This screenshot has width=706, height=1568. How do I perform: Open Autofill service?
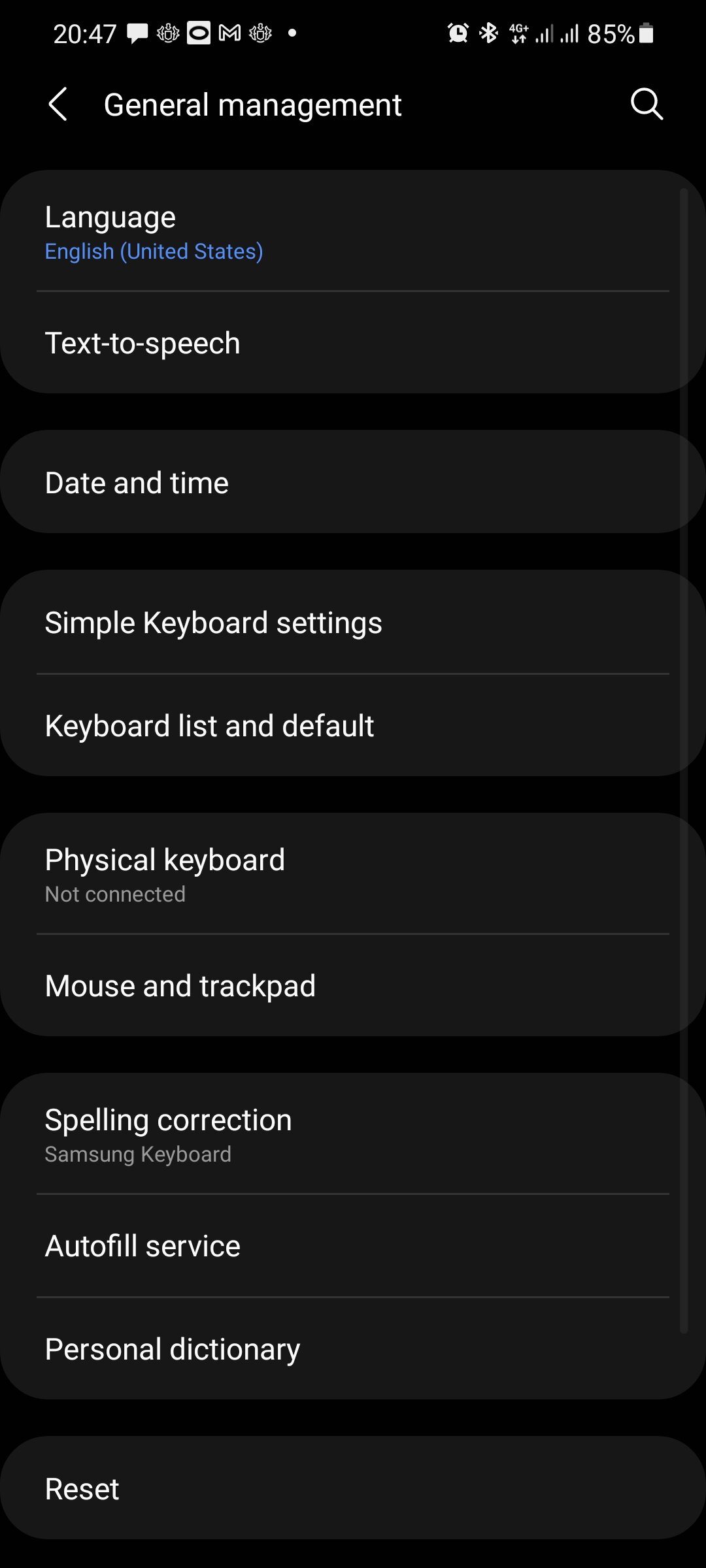[x=353, y=1245]
